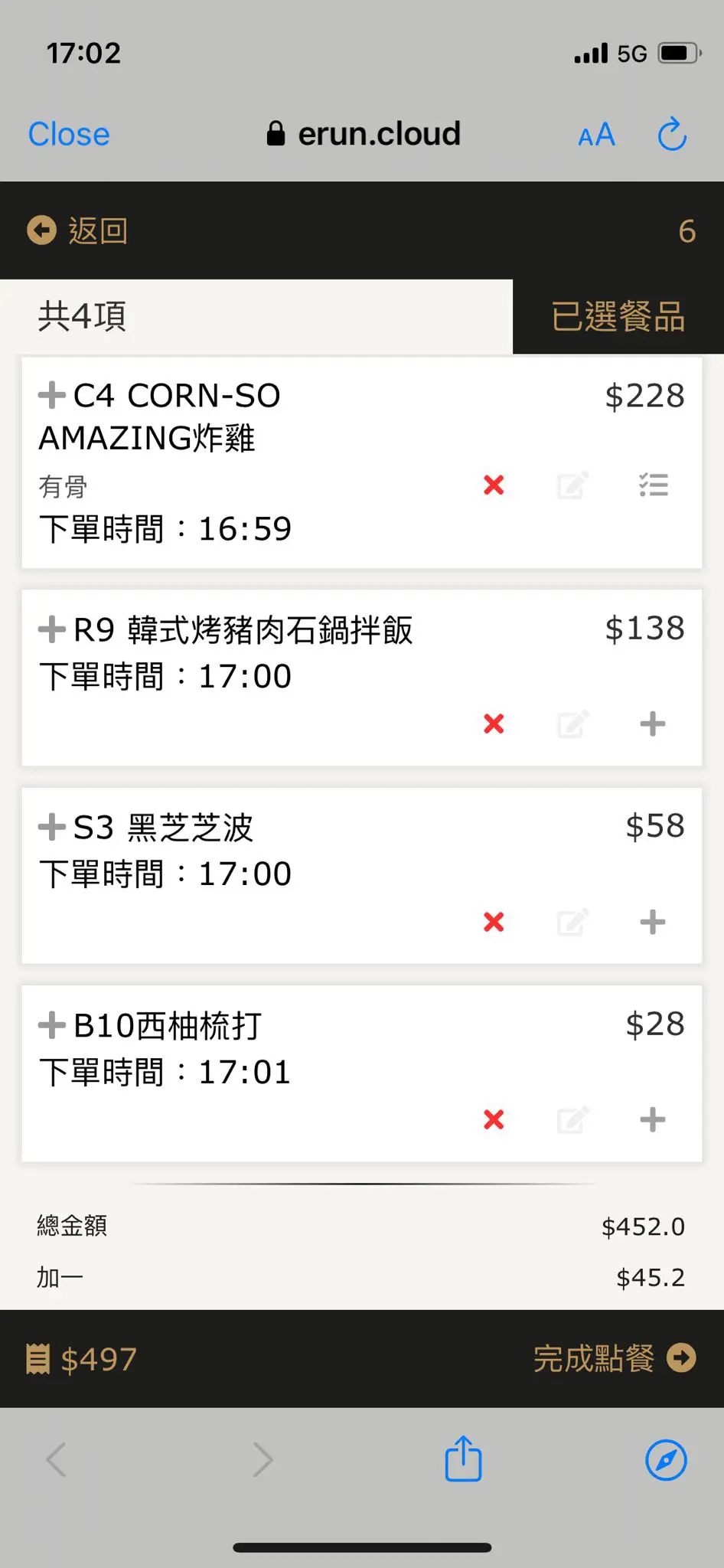Viewport: 724px width, 1568px height.
Task: Remove C4 CORN-SO AMAZING炸雞 from order
Action: [x=494, y=485]
